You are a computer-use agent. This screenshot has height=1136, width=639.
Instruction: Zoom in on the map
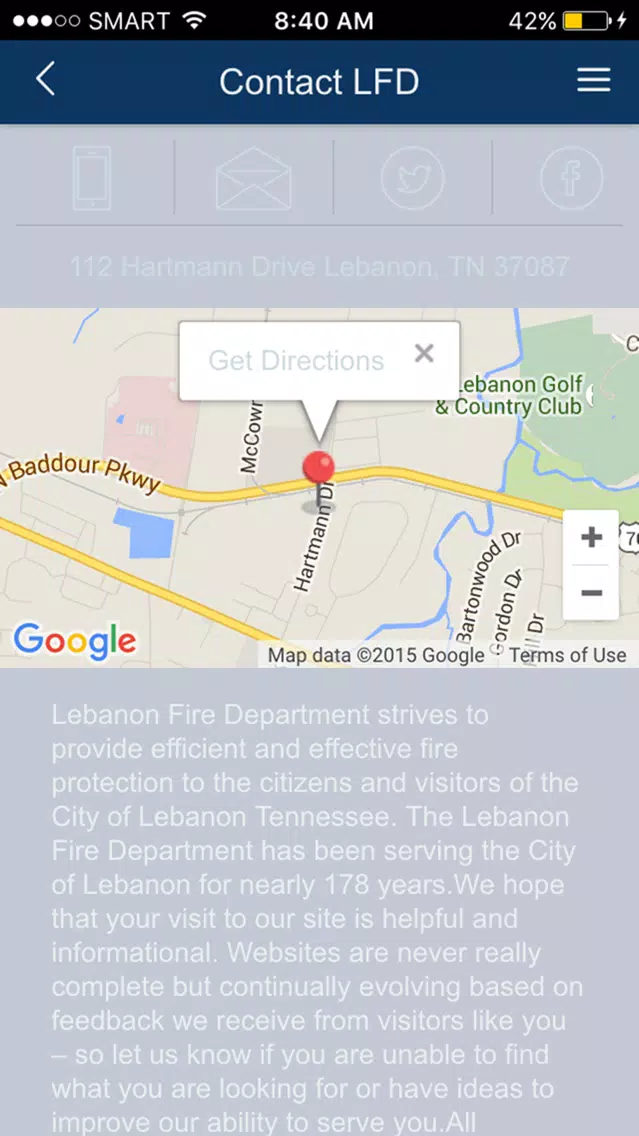click(x=591, y=537)
